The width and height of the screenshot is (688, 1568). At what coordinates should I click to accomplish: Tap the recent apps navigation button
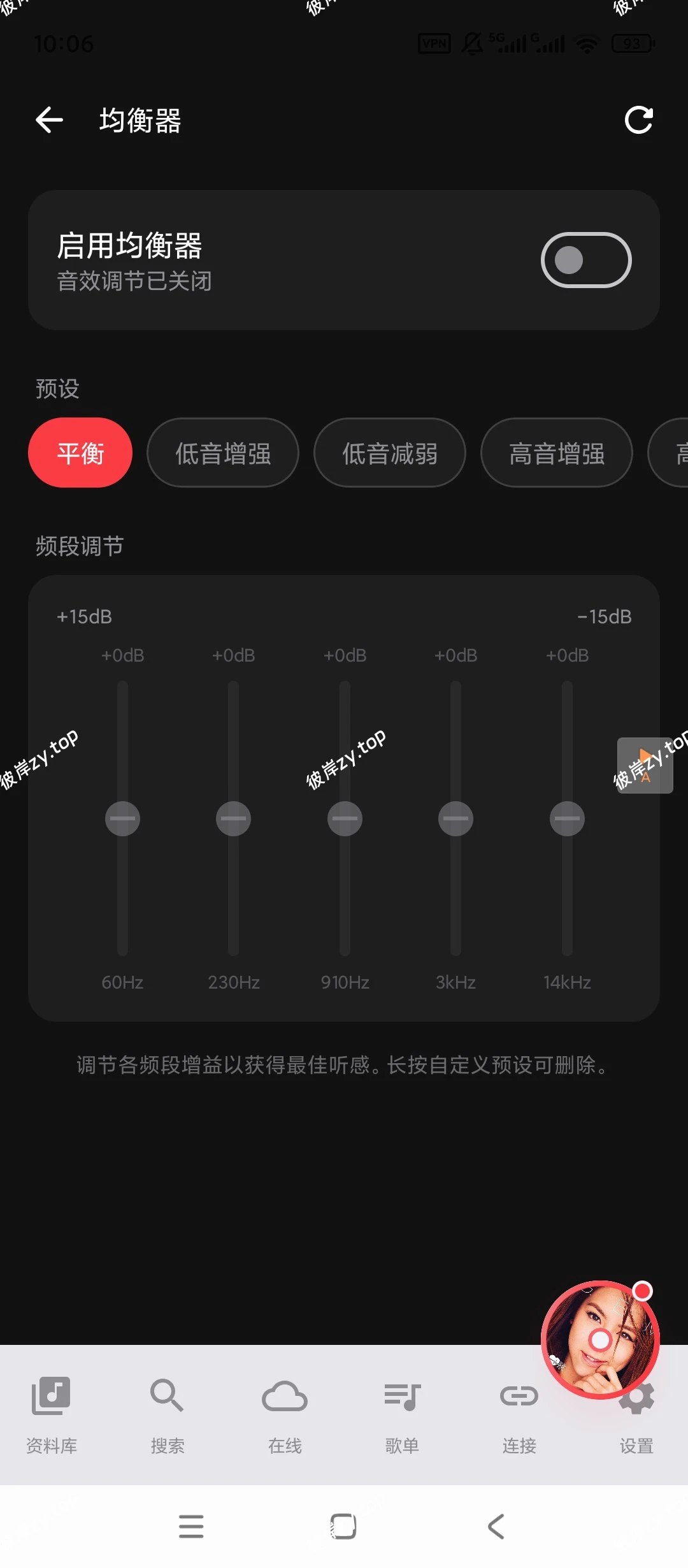[x=191, y=1526]
